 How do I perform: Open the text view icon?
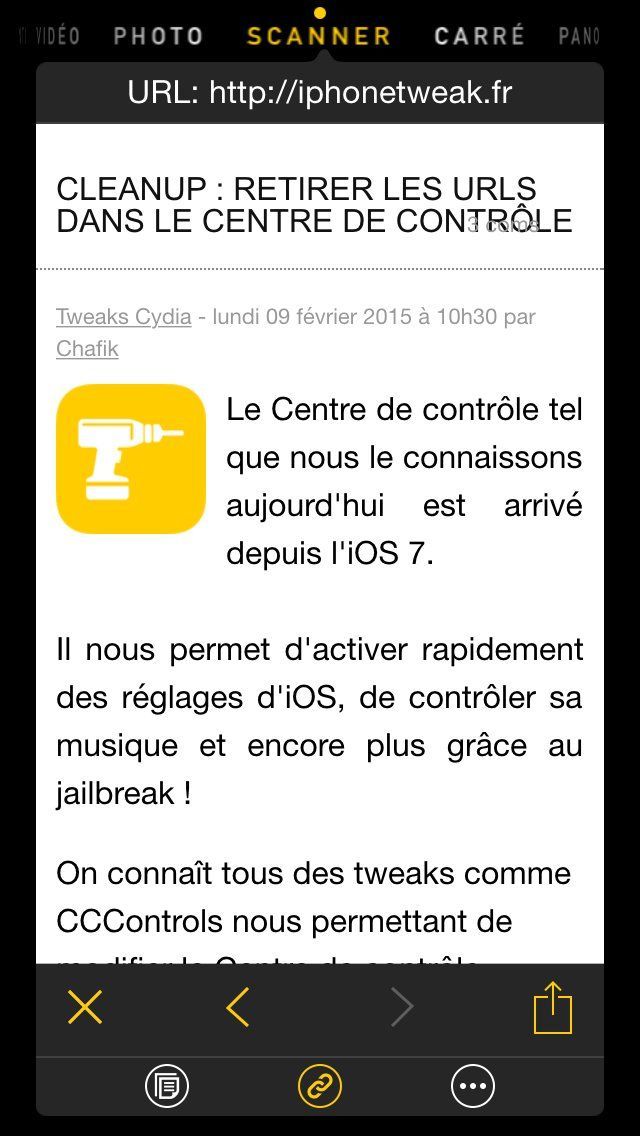point(167,1086)
